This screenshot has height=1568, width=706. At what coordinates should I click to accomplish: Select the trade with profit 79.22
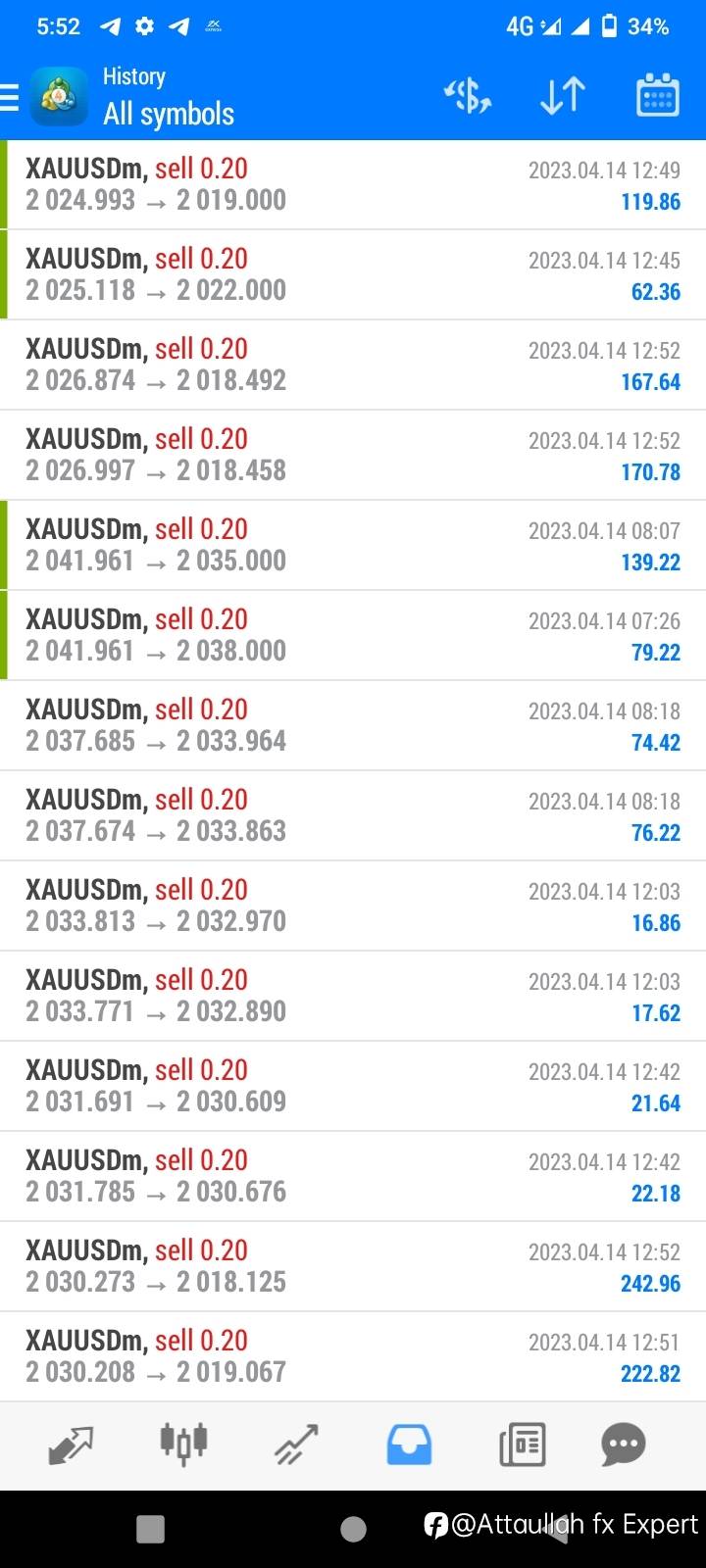click(x=353, y=635)
